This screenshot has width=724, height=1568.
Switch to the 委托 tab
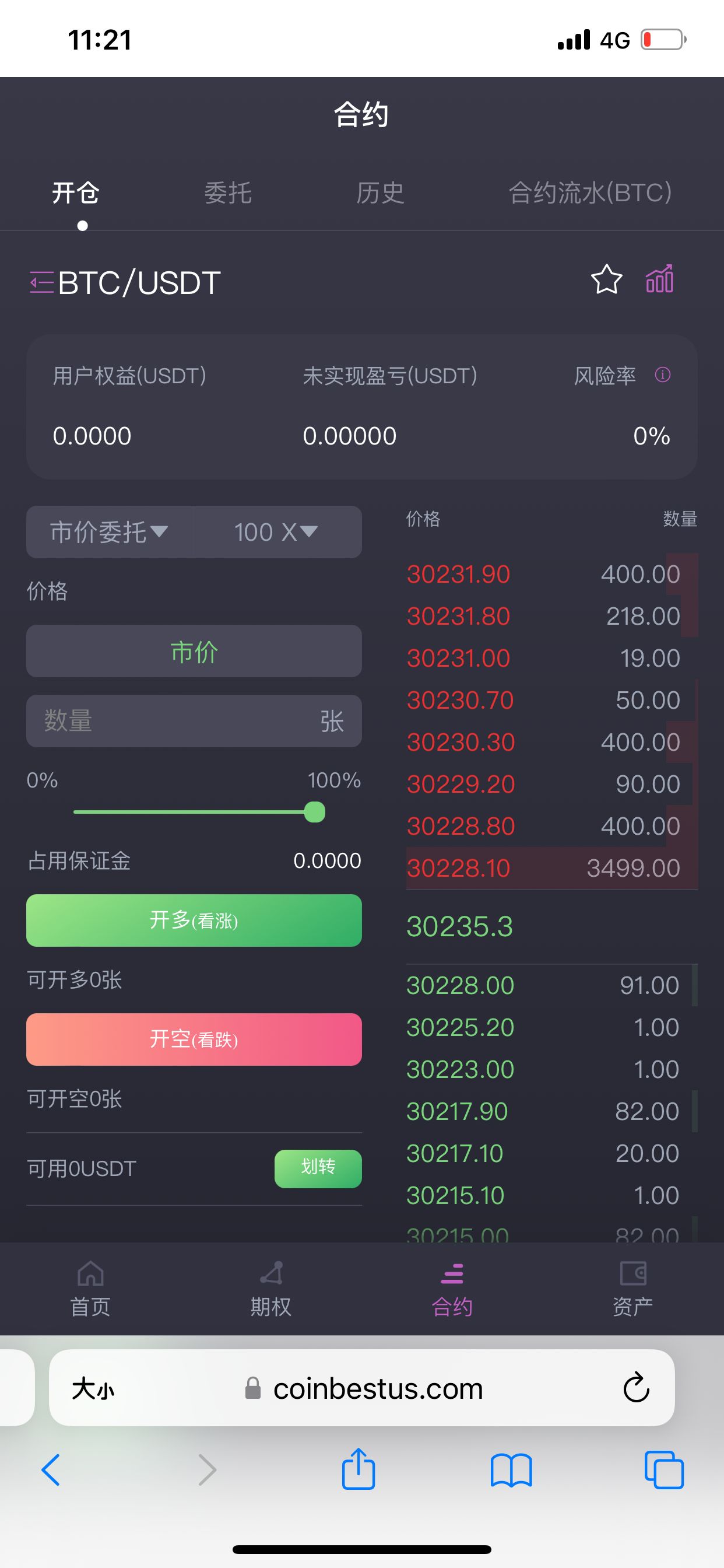pos(227,193)
